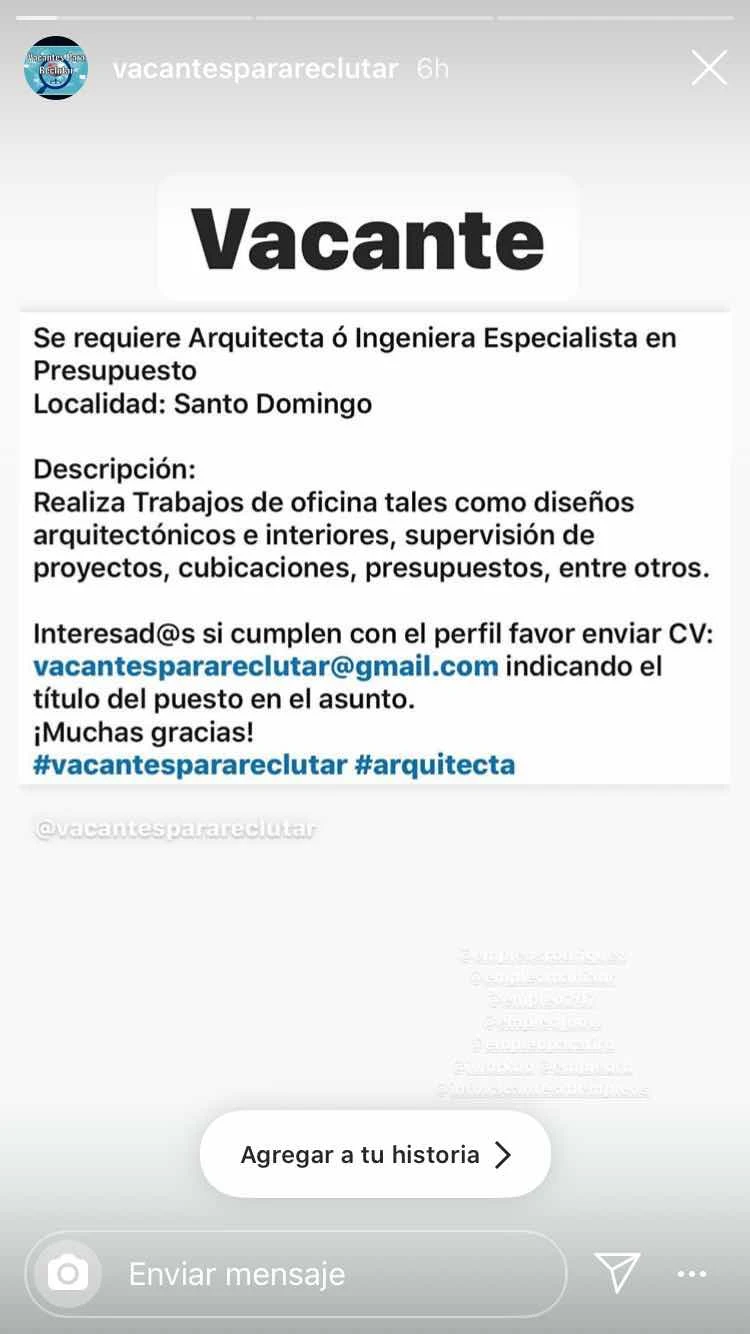This screenshot has width=750, height=1334.
Task: Focus the Enviar mensaje field
Action: tap(296, 1273)
